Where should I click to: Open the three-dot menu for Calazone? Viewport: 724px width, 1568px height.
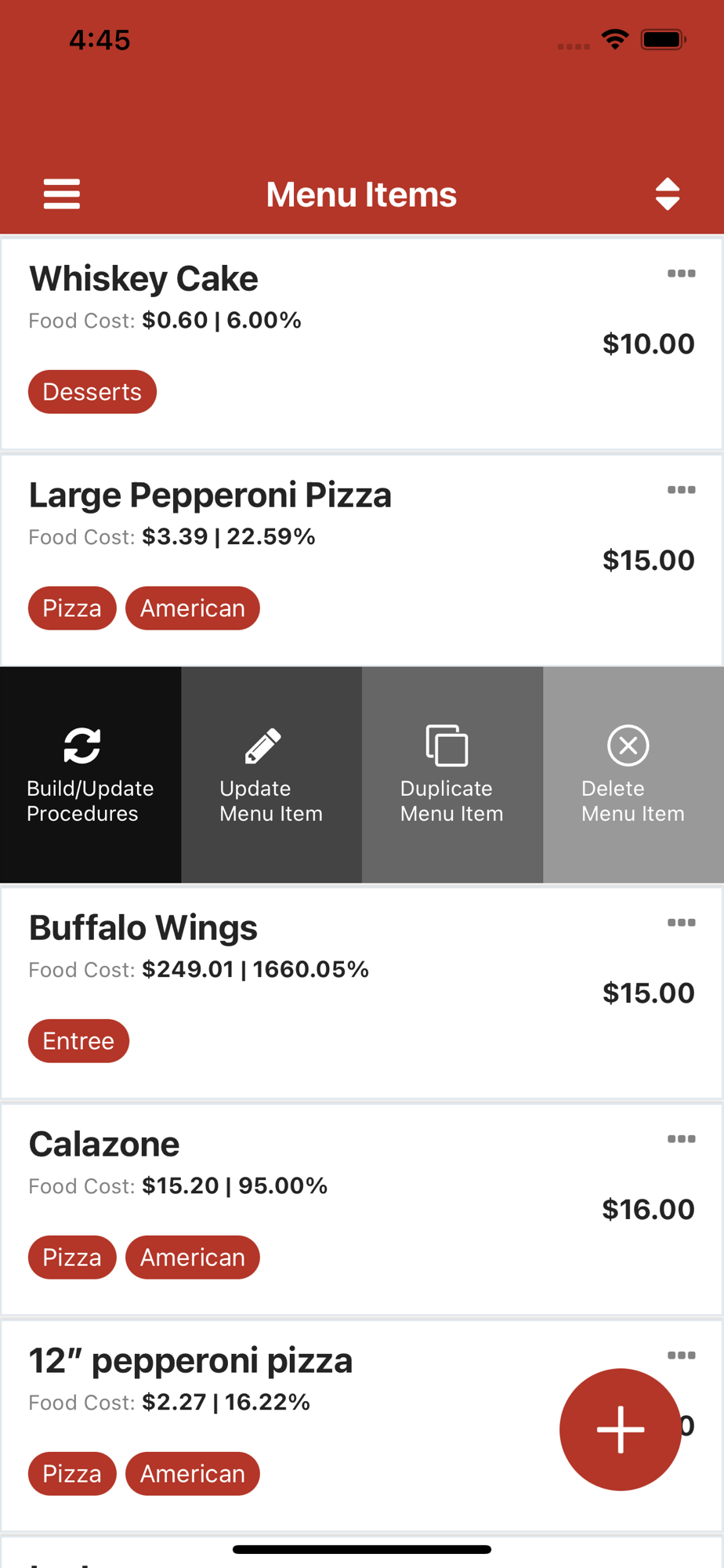click(681, 1139)
